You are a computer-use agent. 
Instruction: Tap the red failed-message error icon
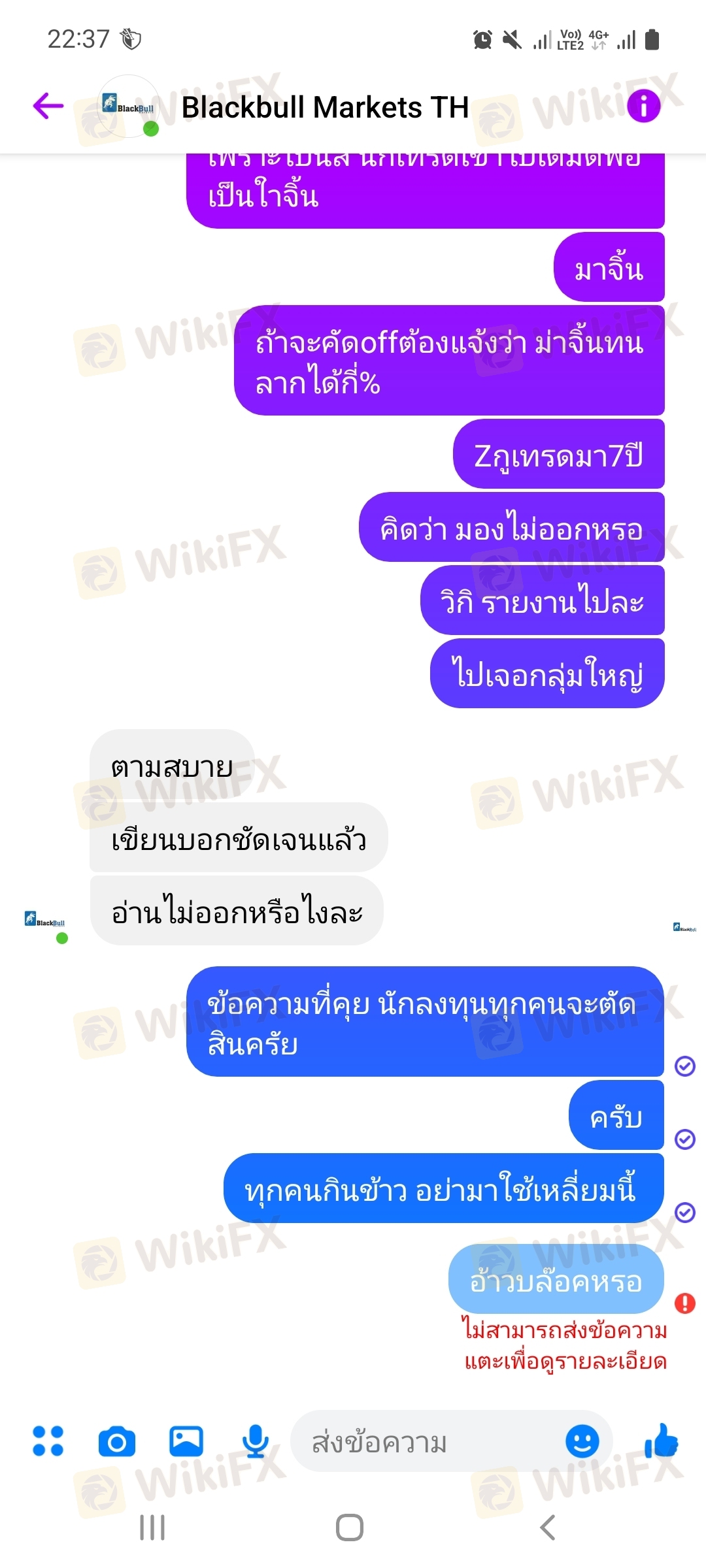click(x=684, y=1303)
